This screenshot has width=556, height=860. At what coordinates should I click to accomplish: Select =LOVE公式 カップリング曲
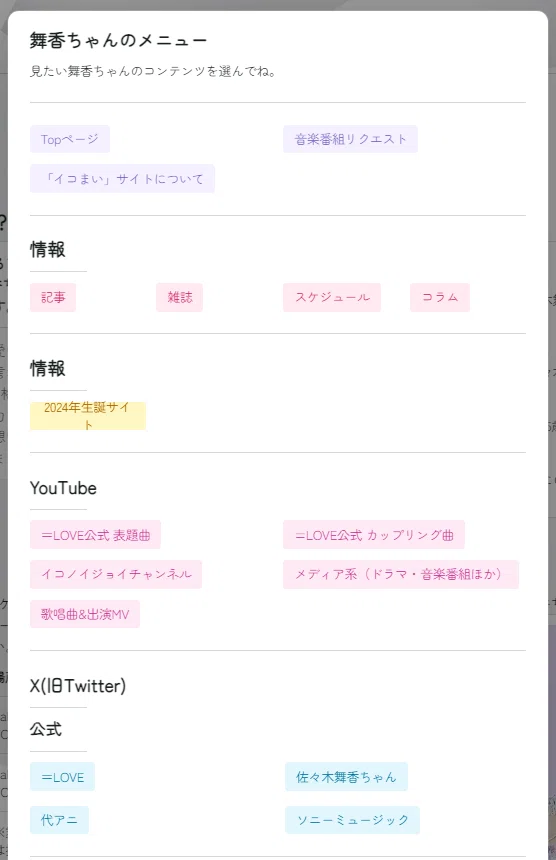(x=374, y=535)
